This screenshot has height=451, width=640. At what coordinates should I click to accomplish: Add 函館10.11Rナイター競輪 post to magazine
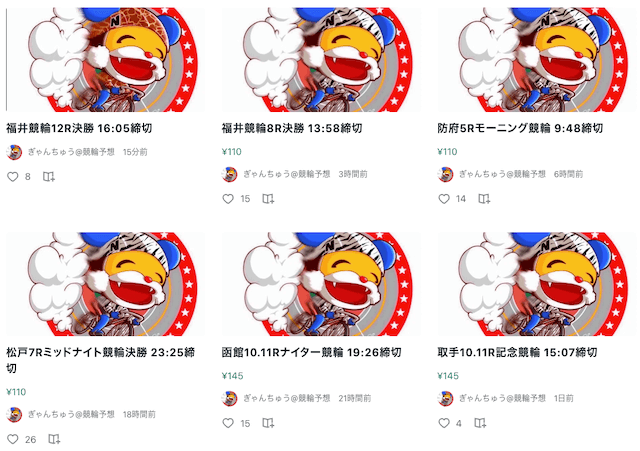click(x=268, y=423)
